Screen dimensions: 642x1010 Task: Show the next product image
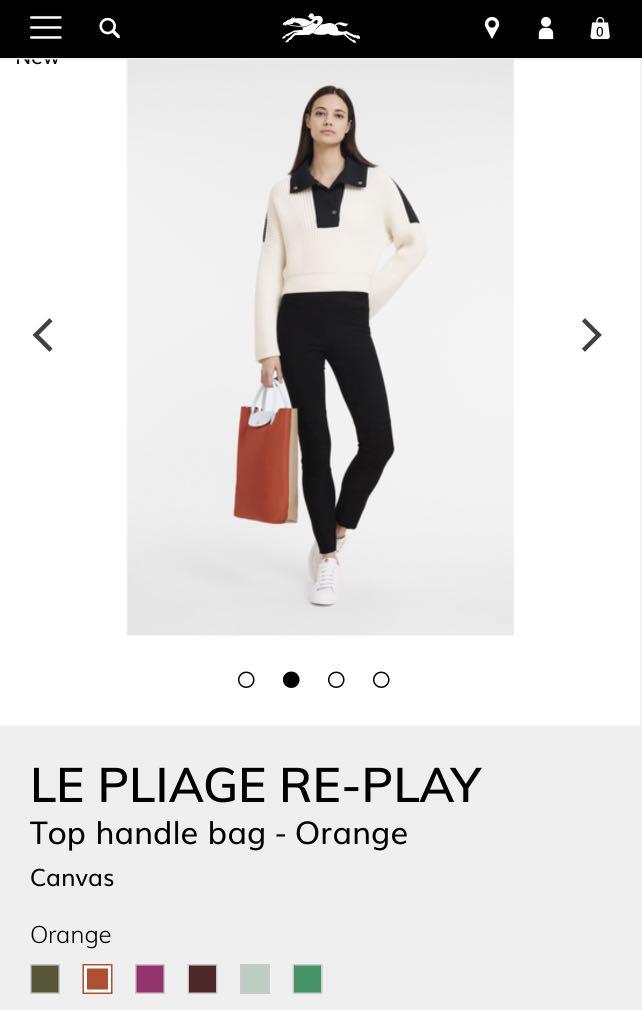point(591,335)
